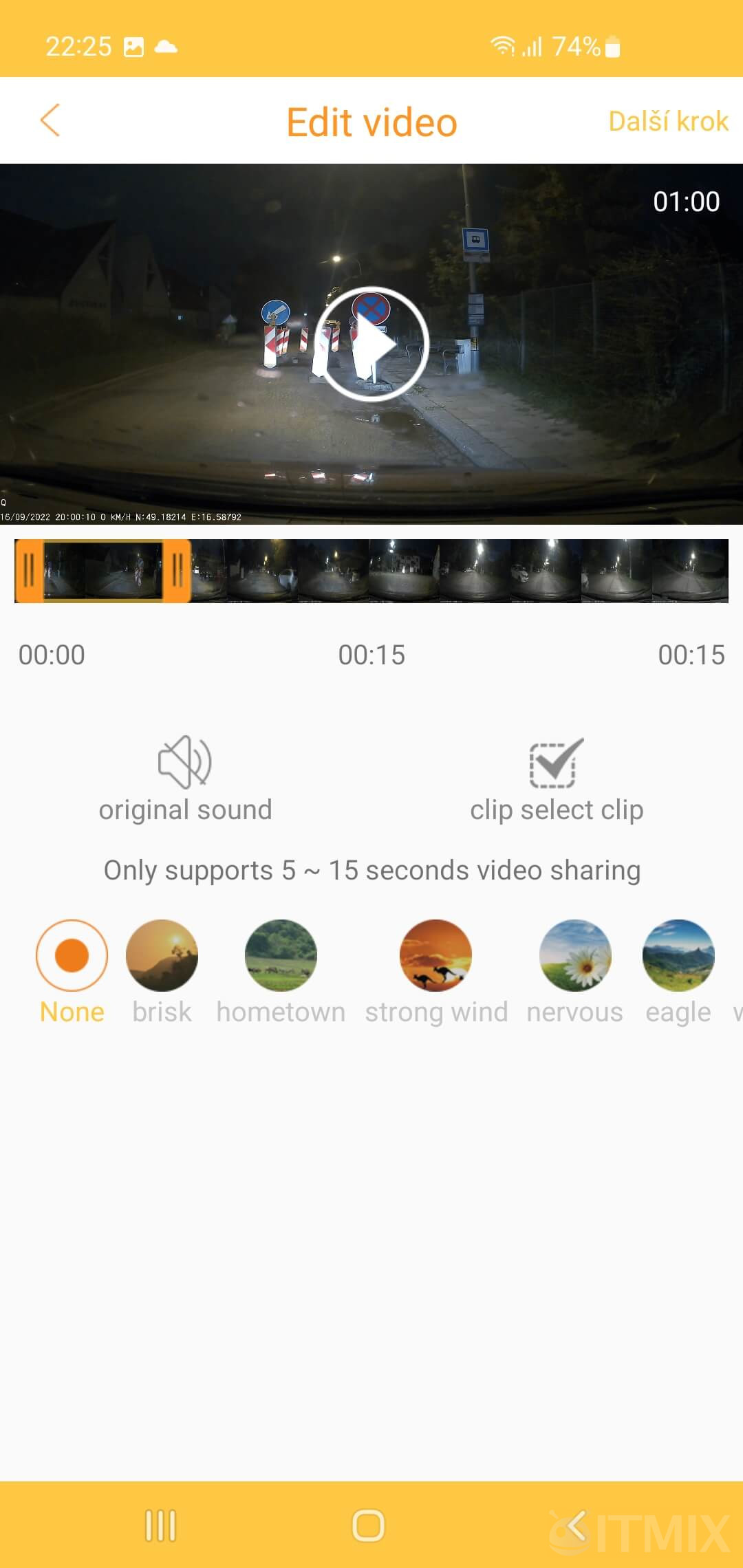This screenshot has width=743, height=1568.
Task: Pick the strong wind music track
Action: [x=435, y=955]
